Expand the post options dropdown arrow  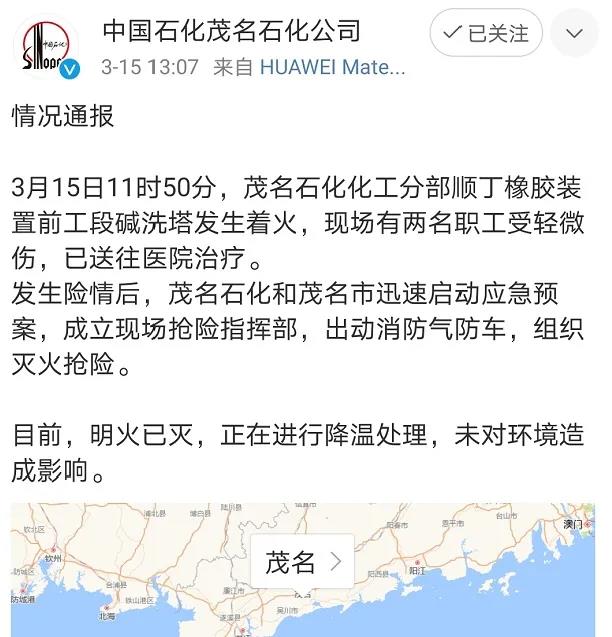coord(575,33)
